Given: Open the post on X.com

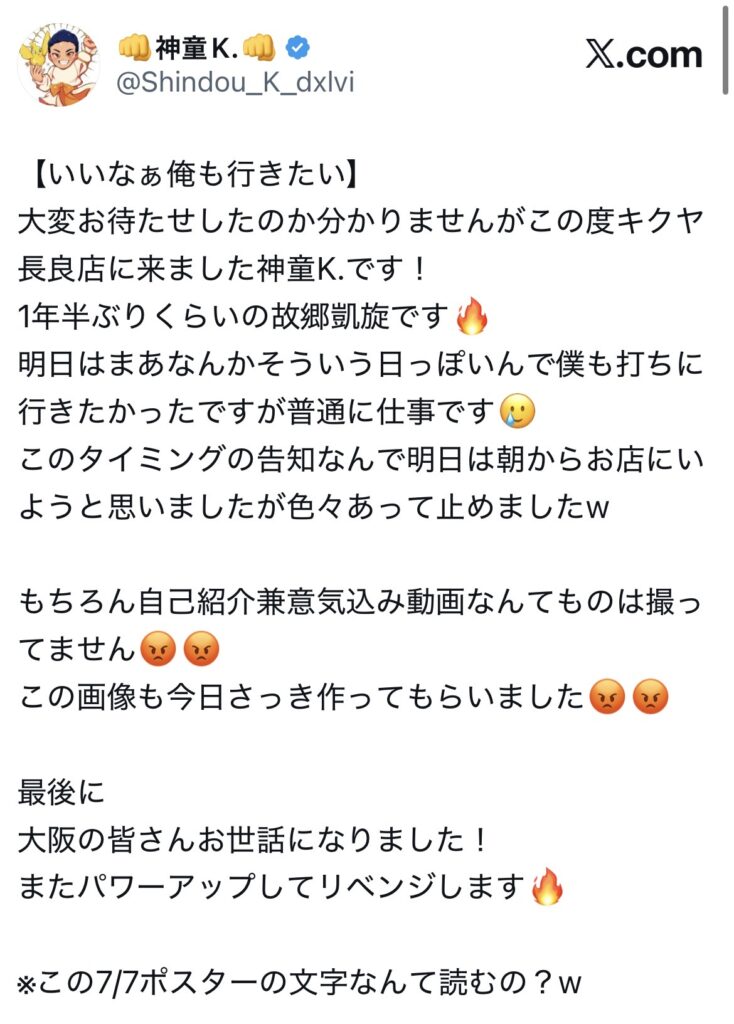Looking at the screenshot, I should [x=643, y=55].
